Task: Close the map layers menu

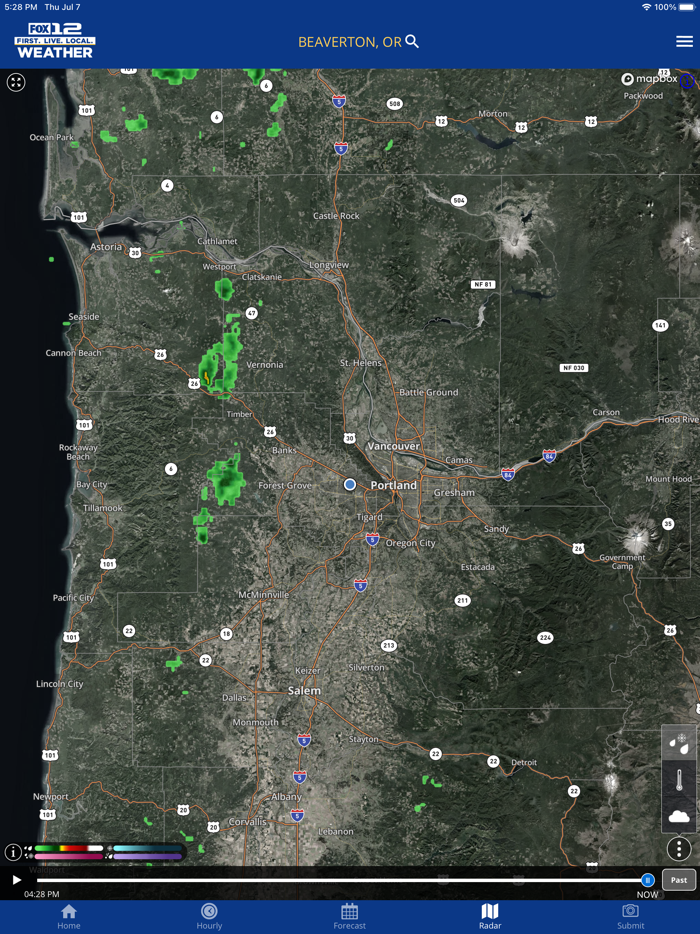Action: [679, 849]
